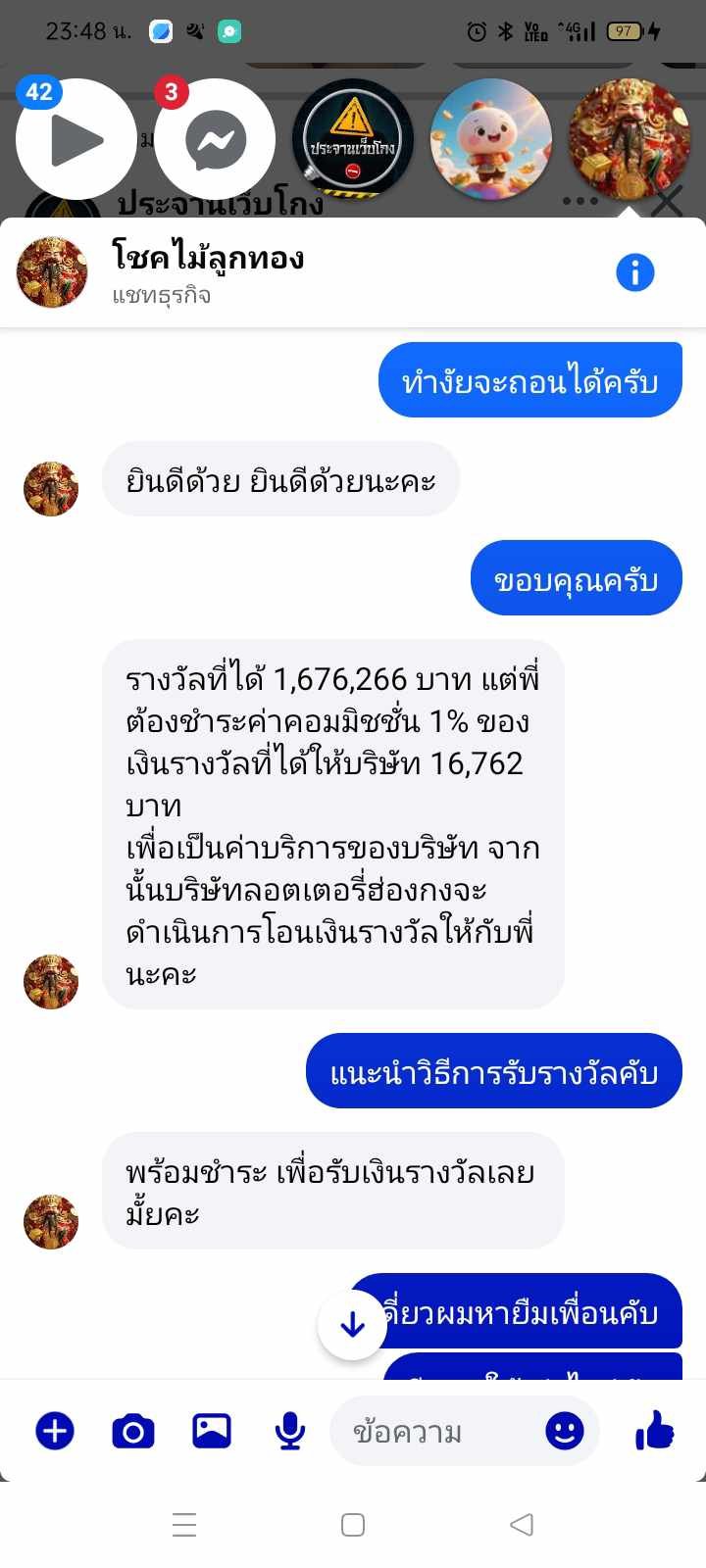Open more actions plus button

[x=55, y=1432]
